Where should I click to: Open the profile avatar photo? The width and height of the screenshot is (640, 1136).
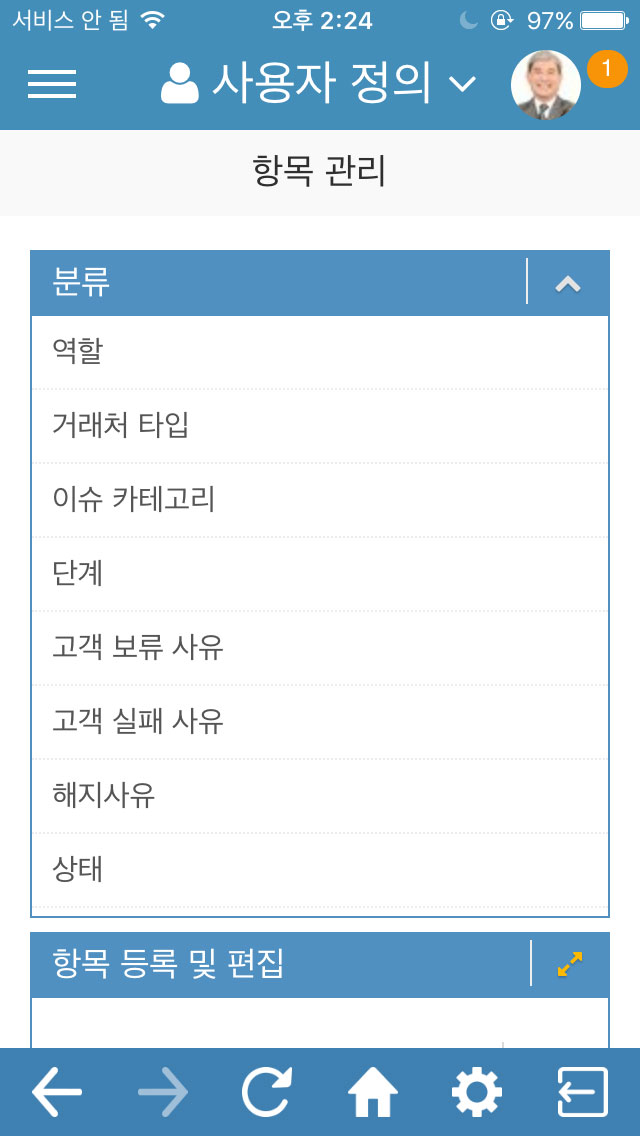click(x=546, y=84)
